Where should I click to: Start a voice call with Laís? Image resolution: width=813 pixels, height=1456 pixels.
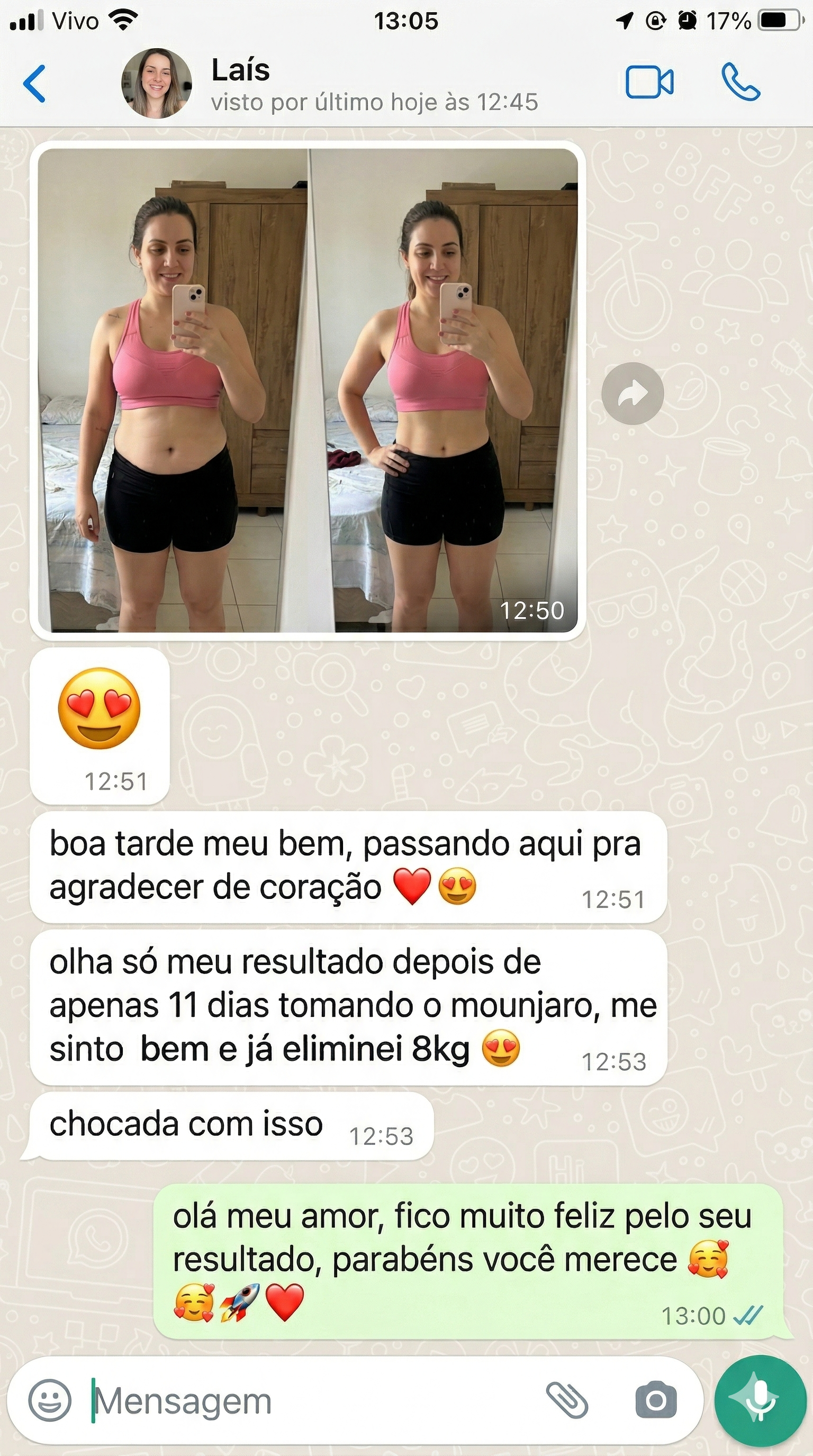[x=741, y=80]
